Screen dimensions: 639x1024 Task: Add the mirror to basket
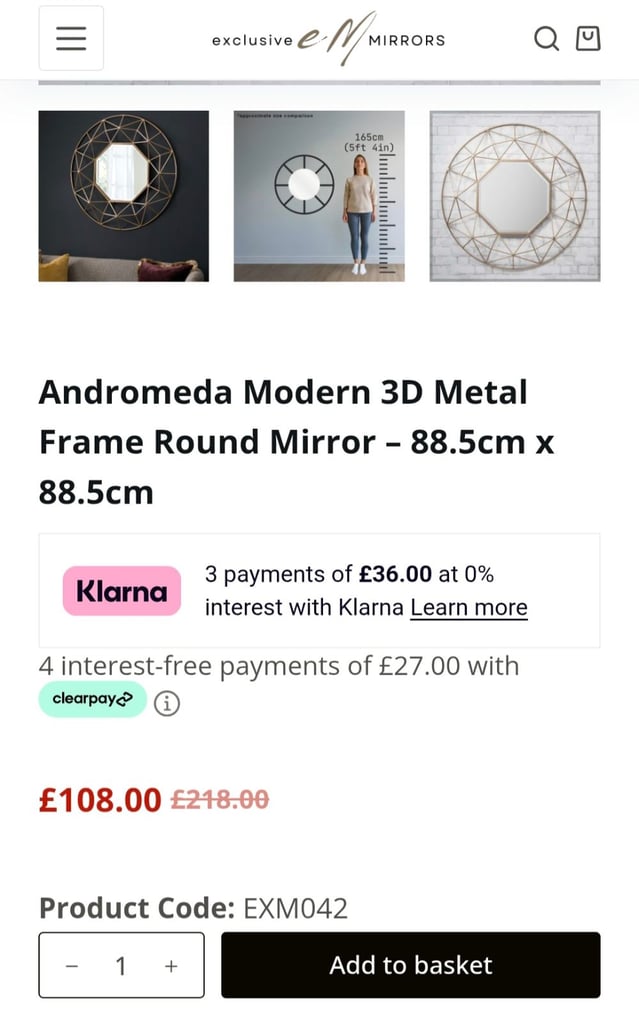tap(410, 965)
